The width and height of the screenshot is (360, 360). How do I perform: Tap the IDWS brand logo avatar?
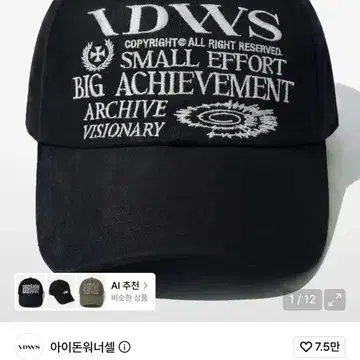click(29, 347)
